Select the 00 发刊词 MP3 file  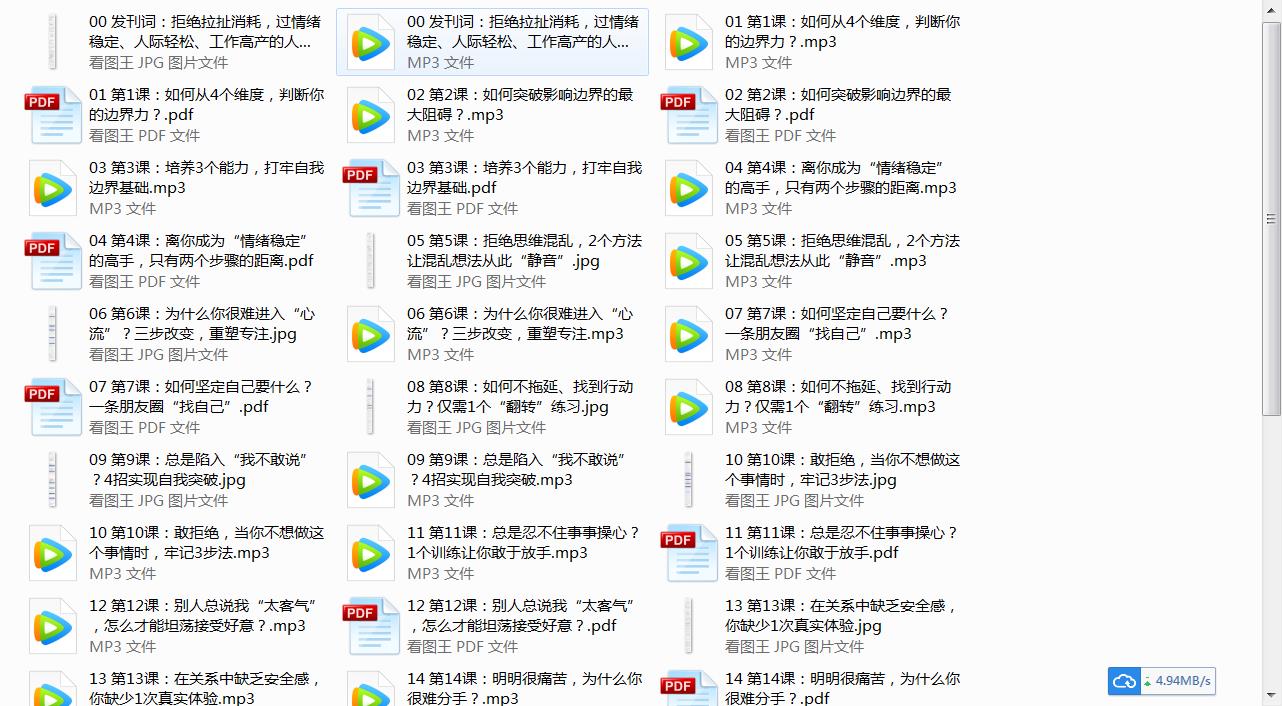point(492,42)
